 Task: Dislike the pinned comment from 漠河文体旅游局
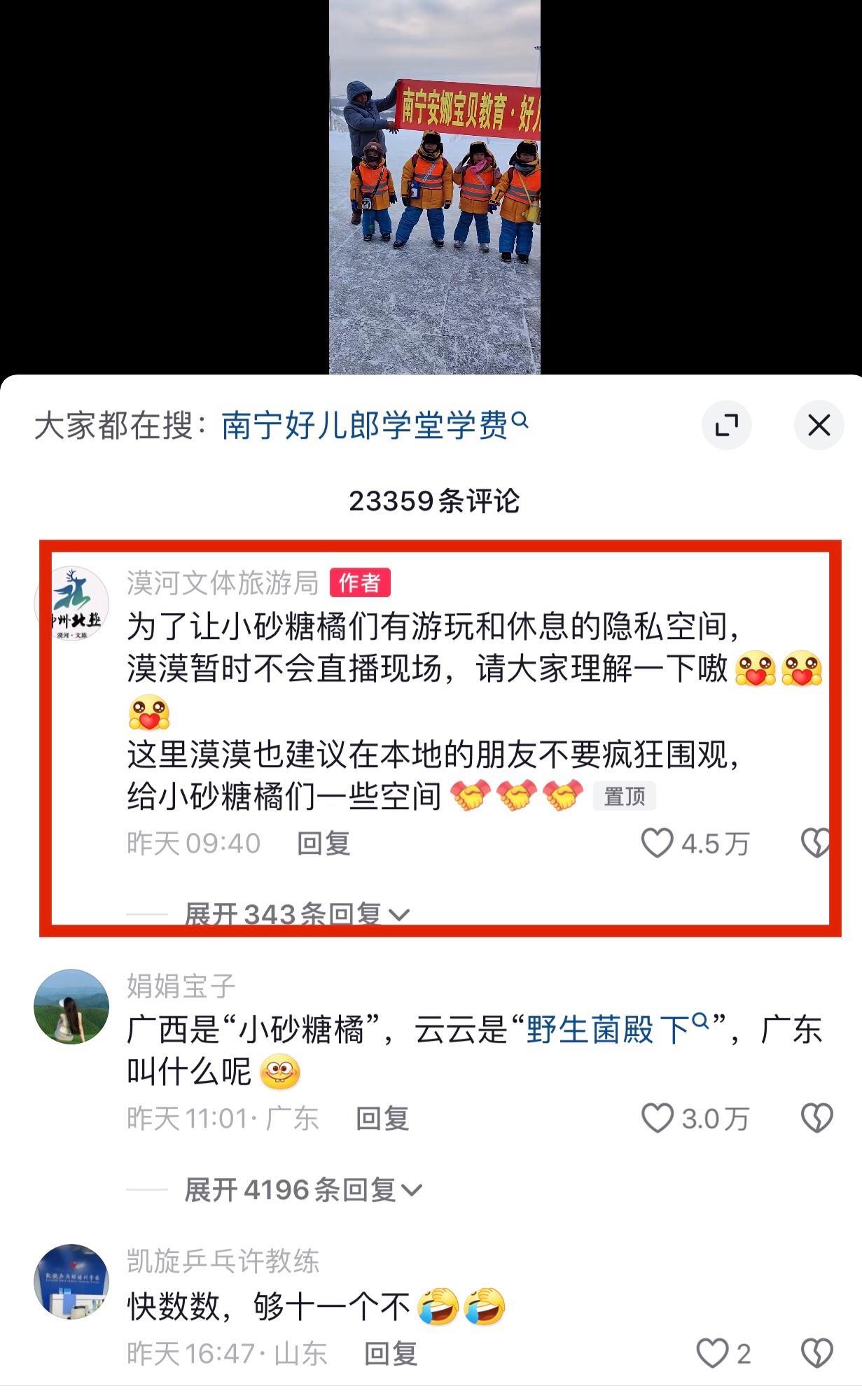815,843
